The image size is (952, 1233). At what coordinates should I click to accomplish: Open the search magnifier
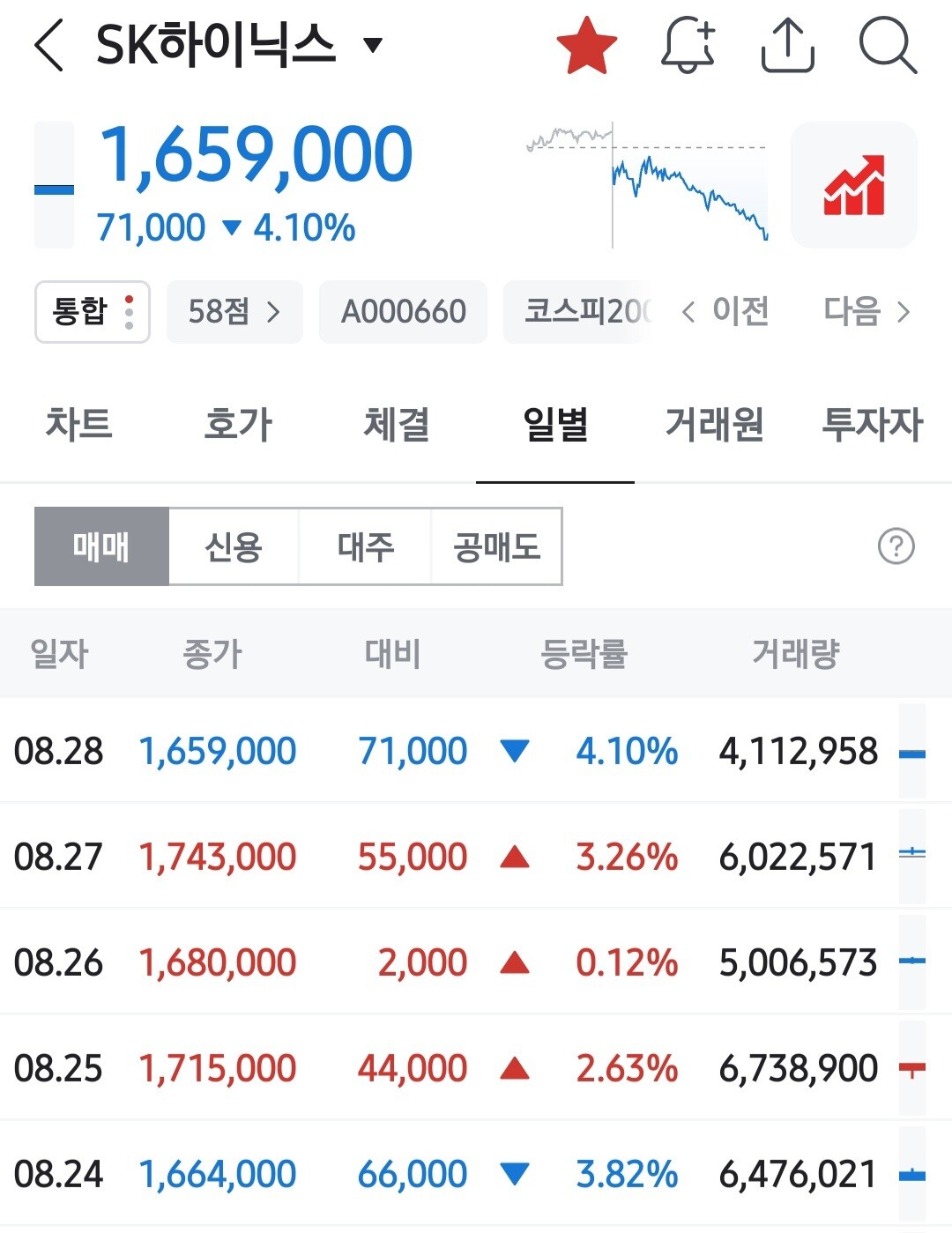(888, 45)
